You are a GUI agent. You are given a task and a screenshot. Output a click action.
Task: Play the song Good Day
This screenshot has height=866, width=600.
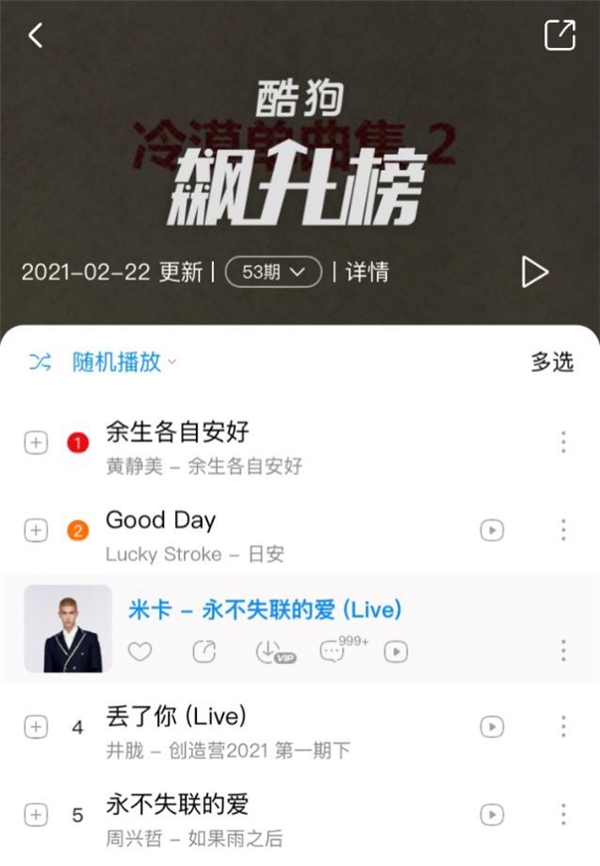pos(160,520)
